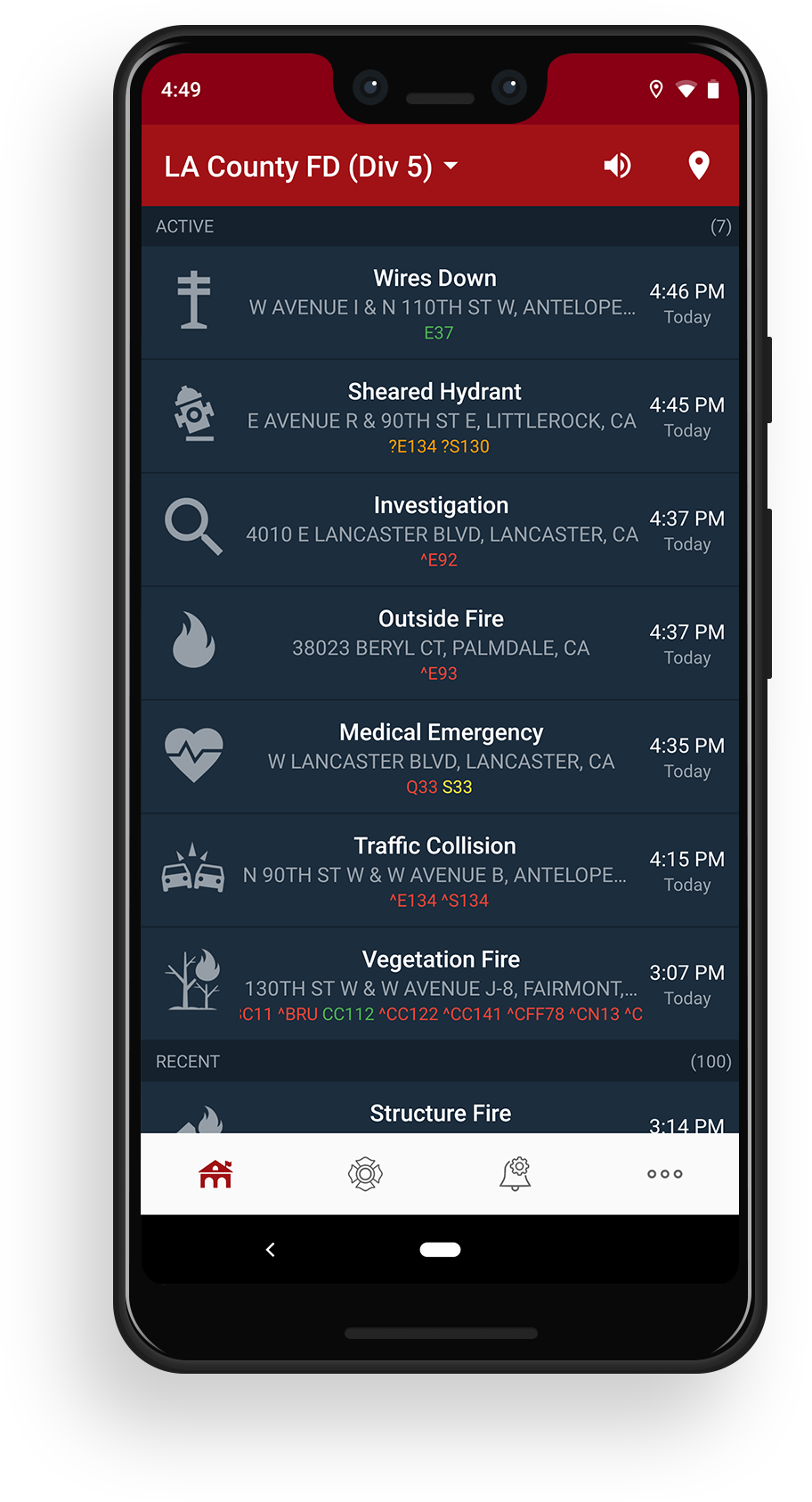Select responding unit E37
812x1502 pixels.
[x=439, y=332]
